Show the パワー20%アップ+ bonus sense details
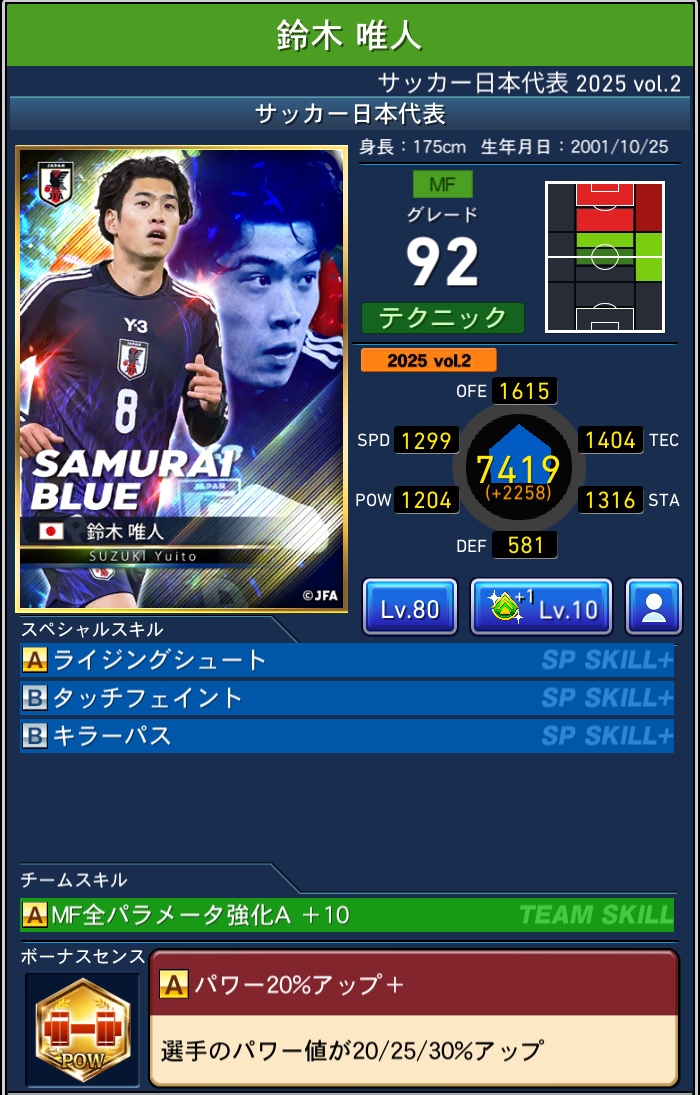Screen dimensions: 700x1095 (413, 1016)
